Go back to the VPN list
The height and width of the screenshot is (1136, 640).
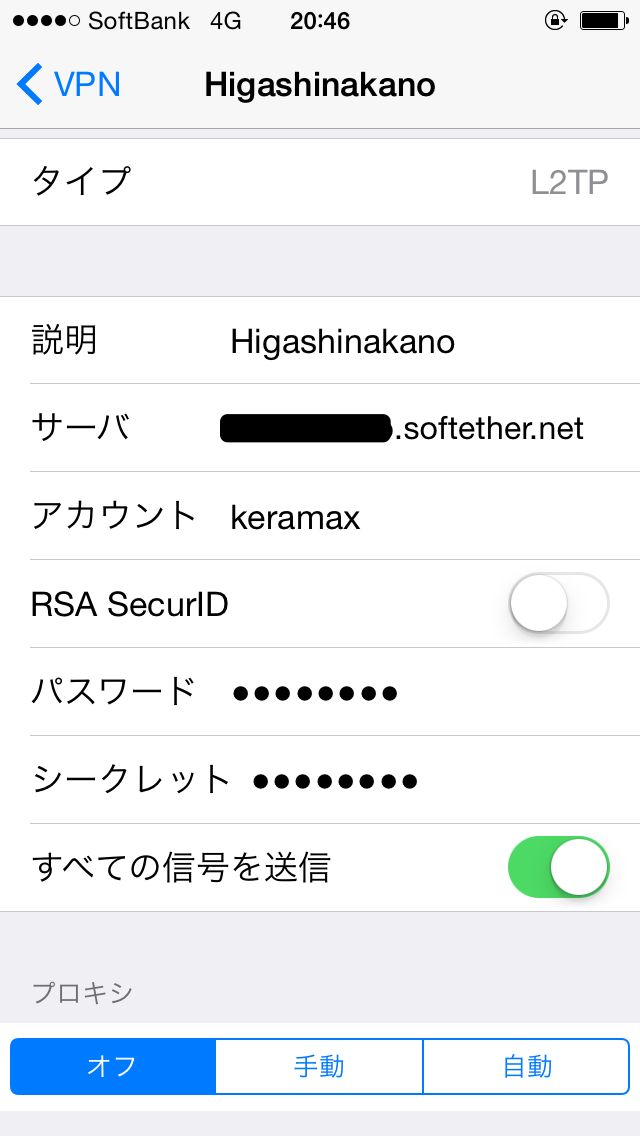pos(69,85)
